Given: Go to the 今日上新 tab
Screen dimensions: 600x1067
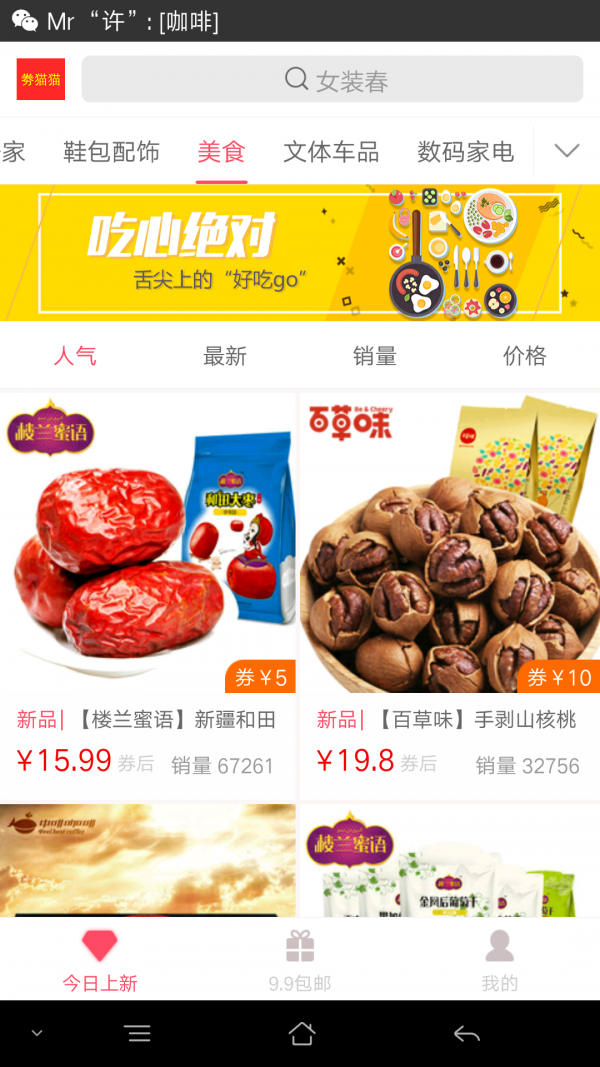Looking at the screenshot, I should [x=100, y=960].
